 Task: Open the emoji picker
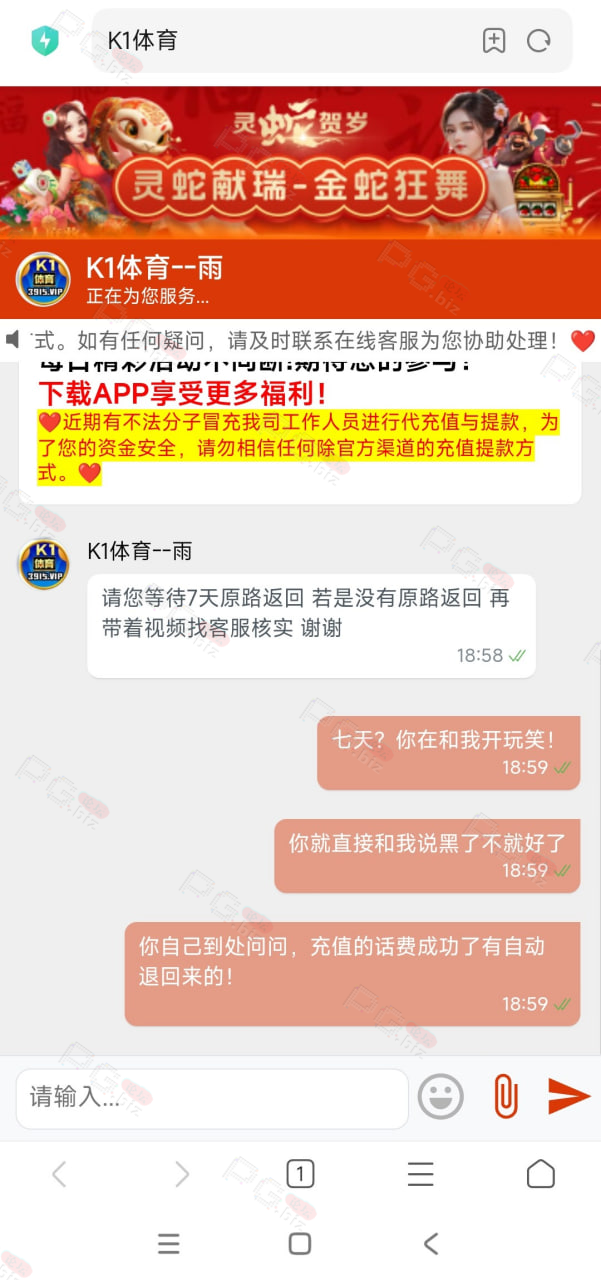440,1097
